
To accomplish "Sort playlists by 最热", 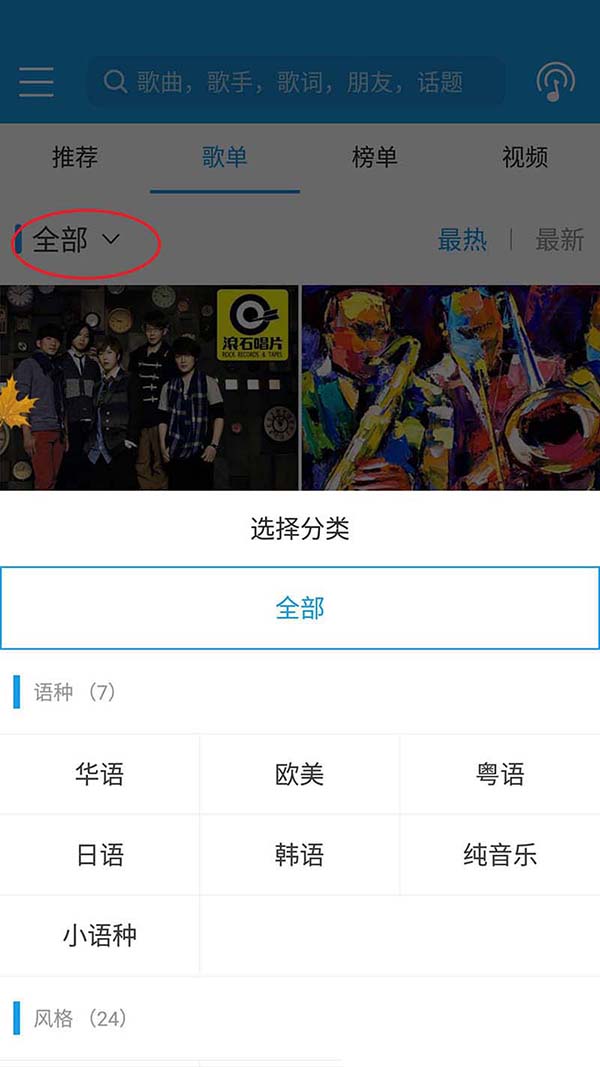I will [462, 240].
